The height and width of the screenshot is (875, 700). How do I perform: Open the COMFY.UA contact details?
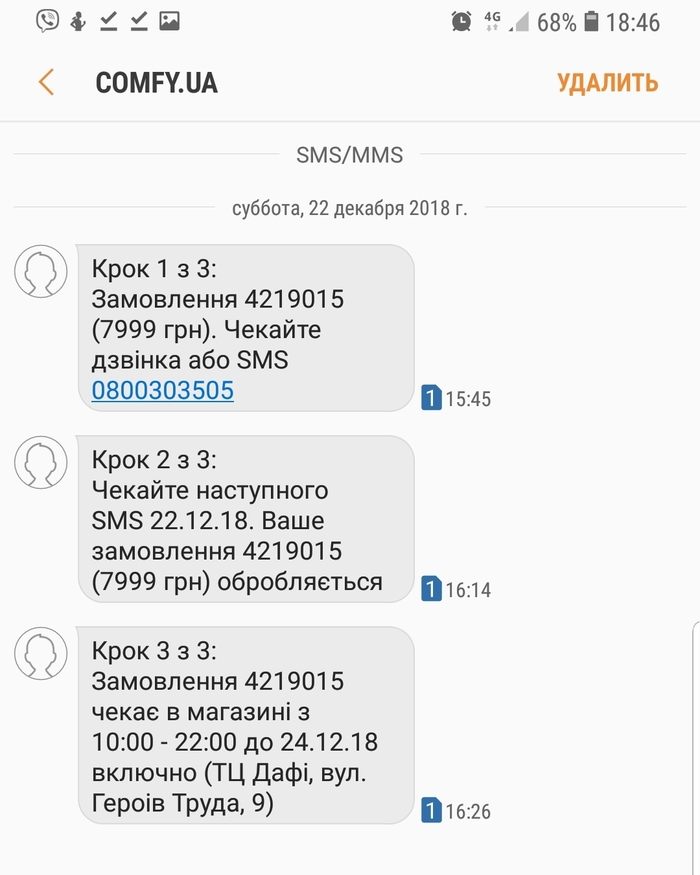point(156,83)
